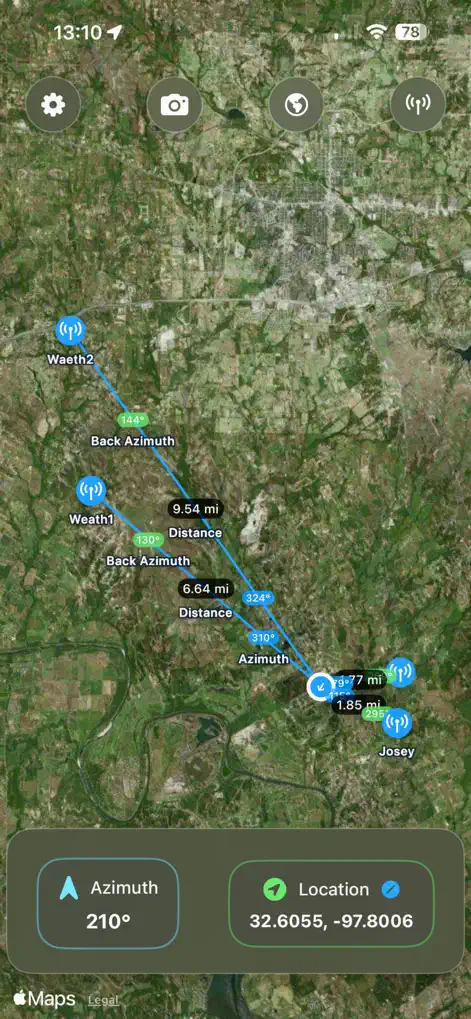Tap the Azimuth 210° card
The height and width of the screenshot is (1019, 471).
pyautogui.click(x=108, y=903)
